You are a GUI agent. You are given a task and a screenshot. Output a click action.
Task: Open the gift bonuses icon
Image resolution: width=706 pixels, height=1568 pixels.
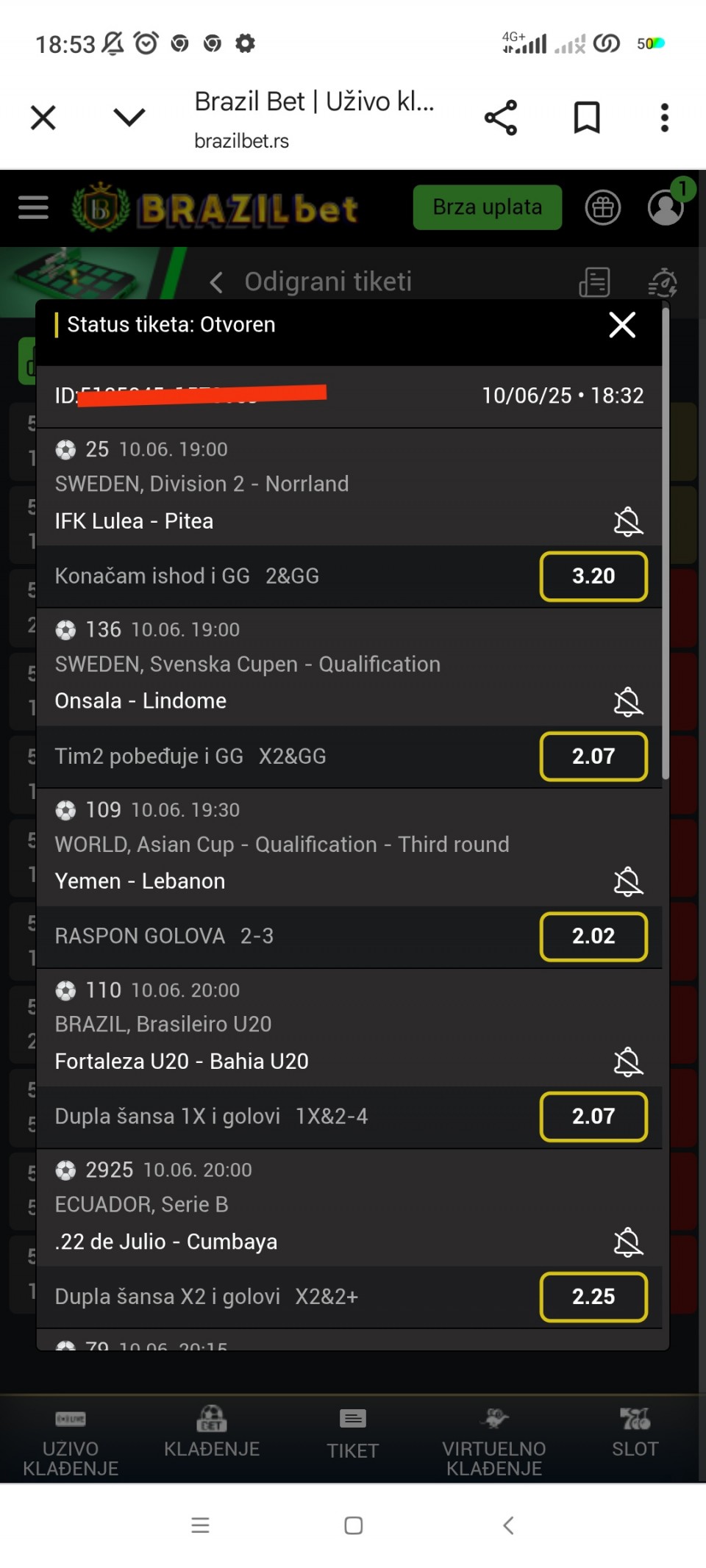pos(602,208)
